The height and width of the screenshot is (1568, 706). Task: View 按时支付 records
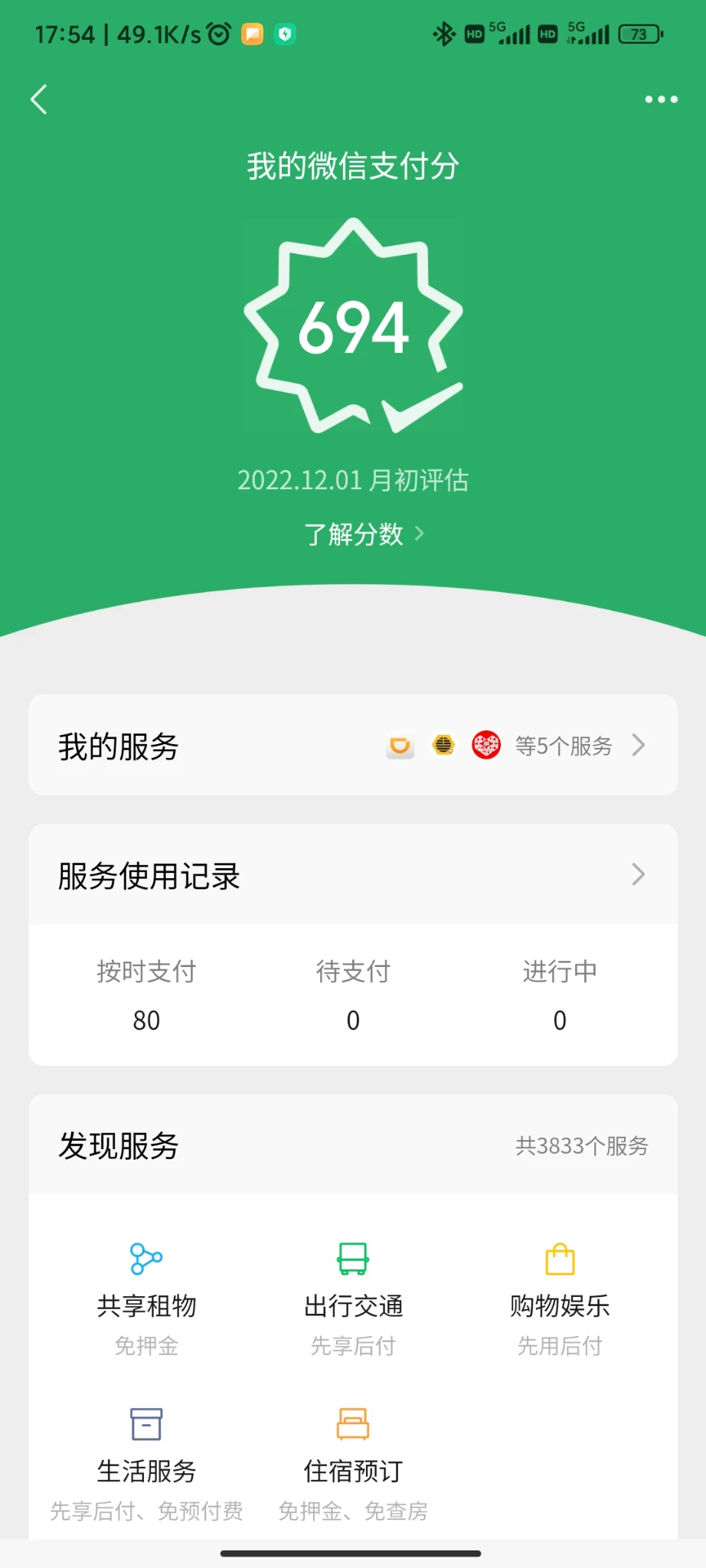[x=146, y=995]
